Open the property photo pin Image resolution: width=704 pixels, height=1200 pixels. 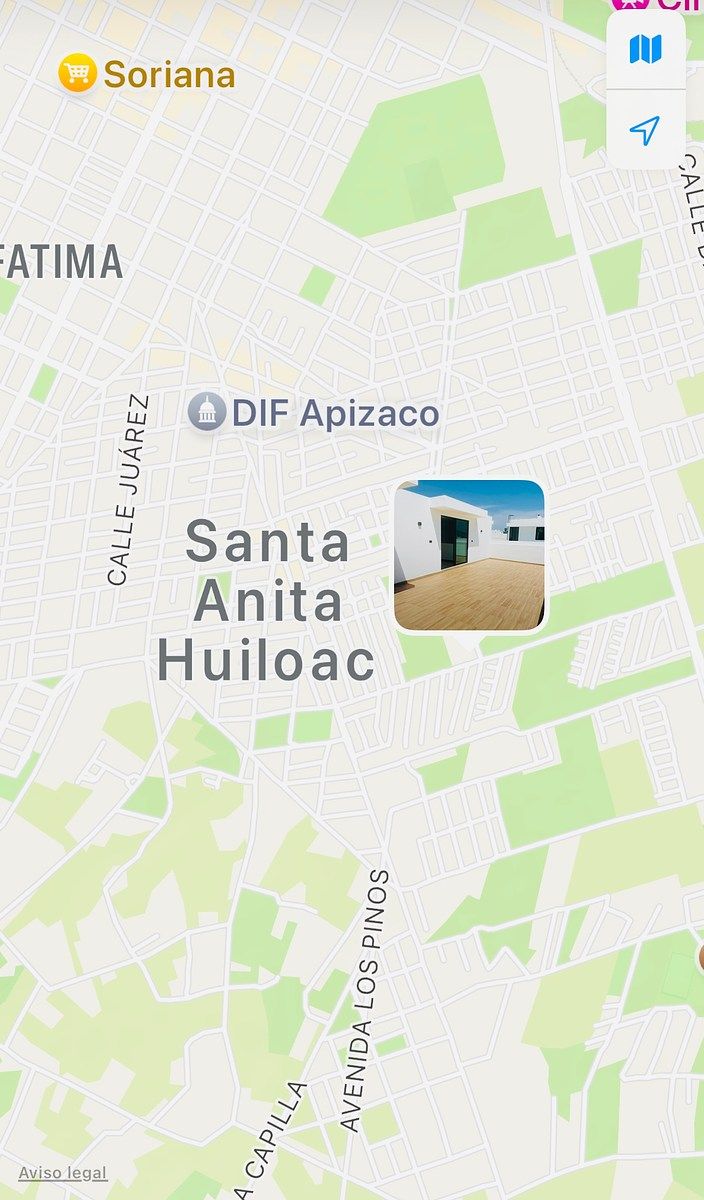[469, 555]
